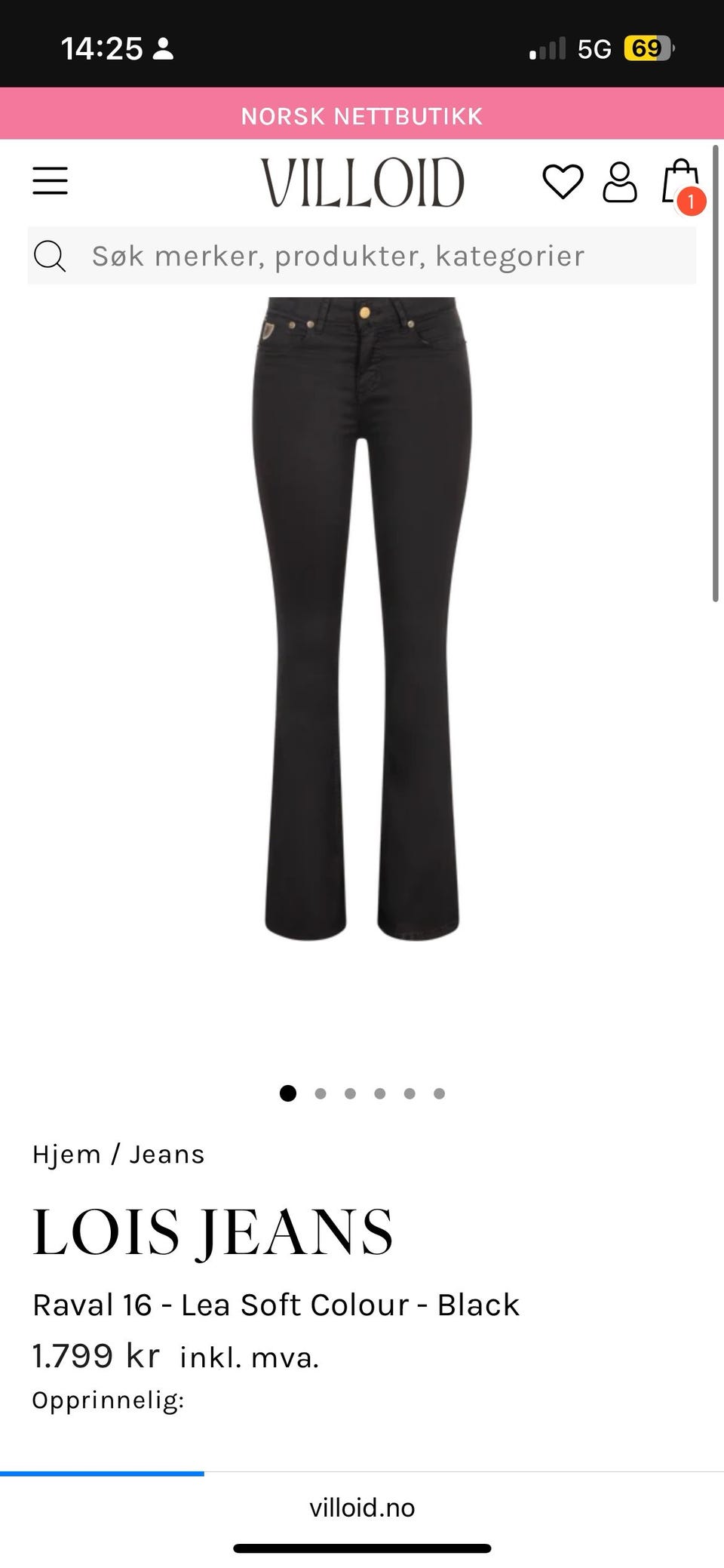The height and width of the screenshot is (1568, 724).
Task: Open the Jeans breadcrumb category
Action: (x=167, y=1154)
